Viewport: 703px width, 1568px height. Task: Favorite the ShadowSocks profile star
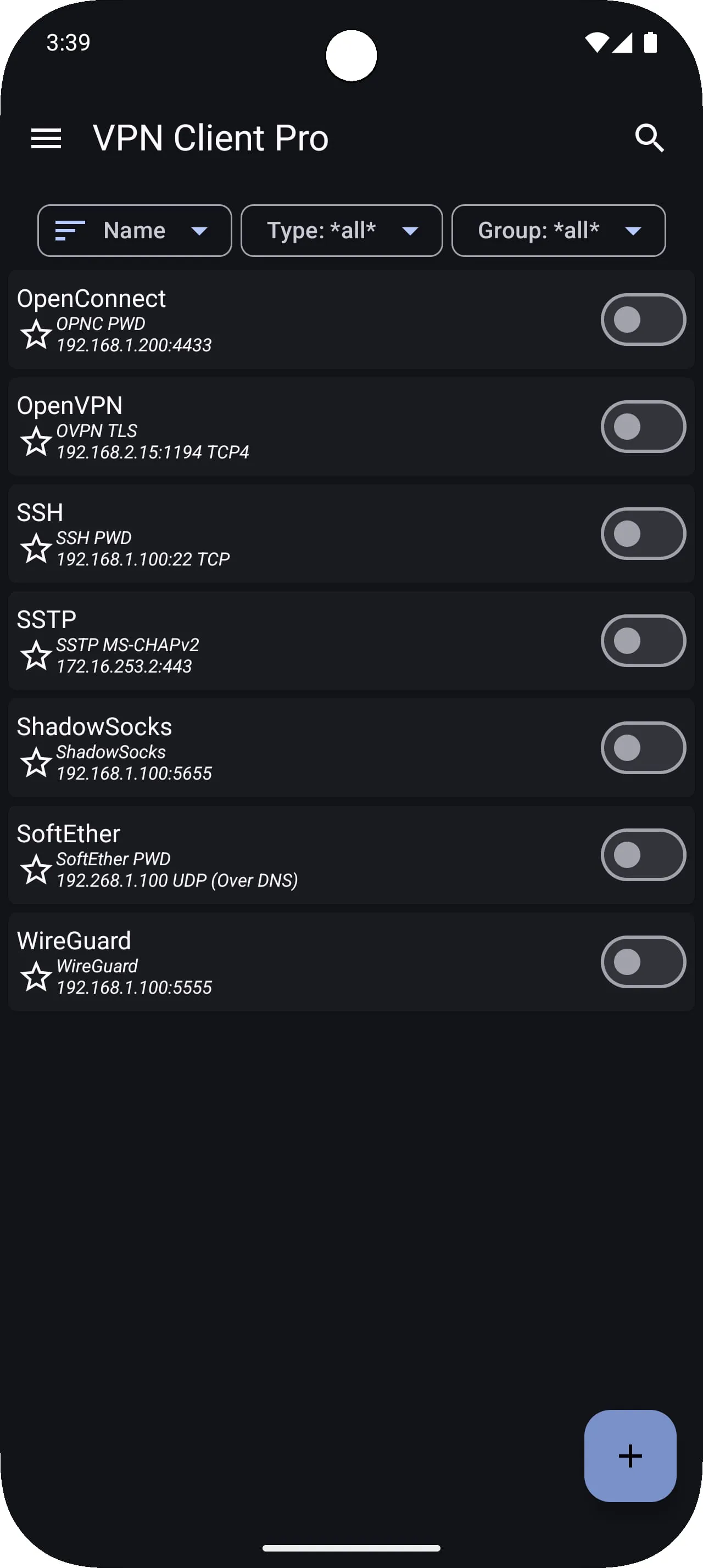click(36, 761)
